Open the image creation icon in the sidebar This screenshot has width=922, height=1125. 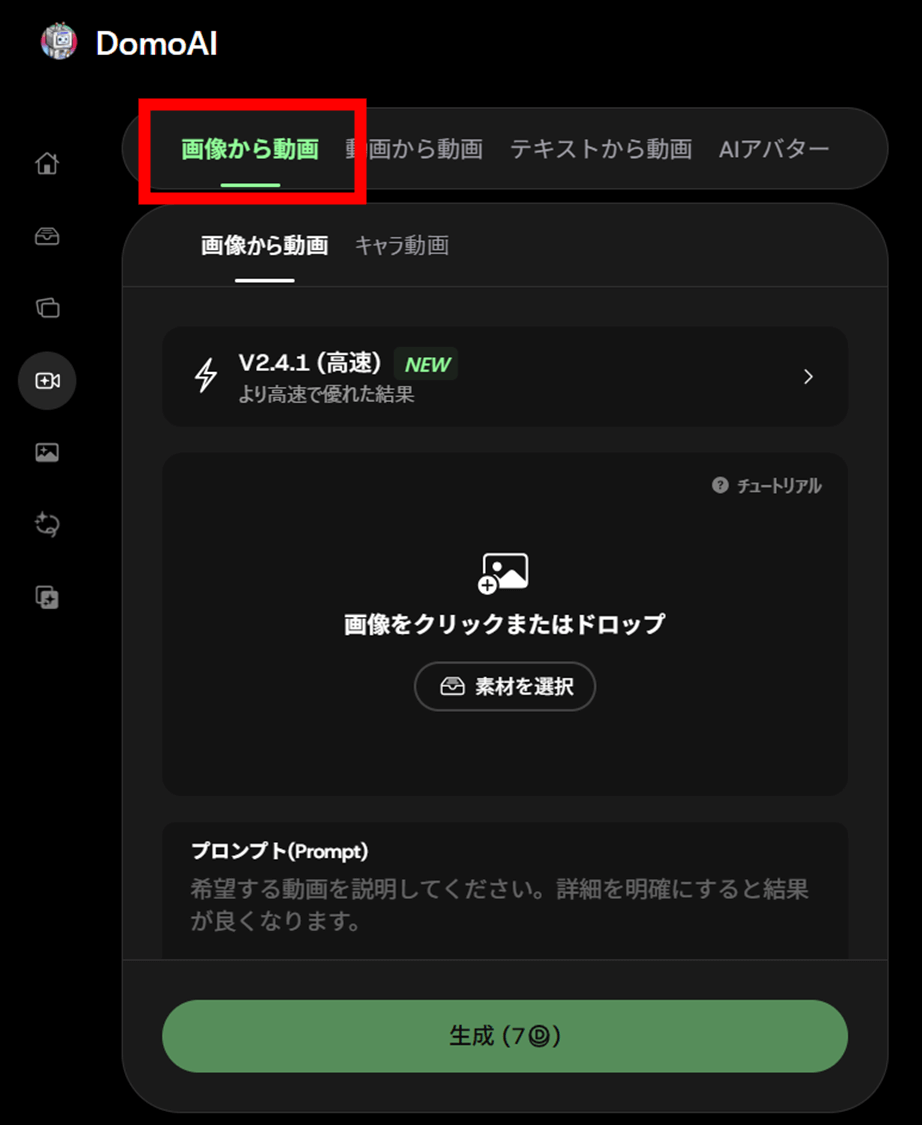coord(47,453)
